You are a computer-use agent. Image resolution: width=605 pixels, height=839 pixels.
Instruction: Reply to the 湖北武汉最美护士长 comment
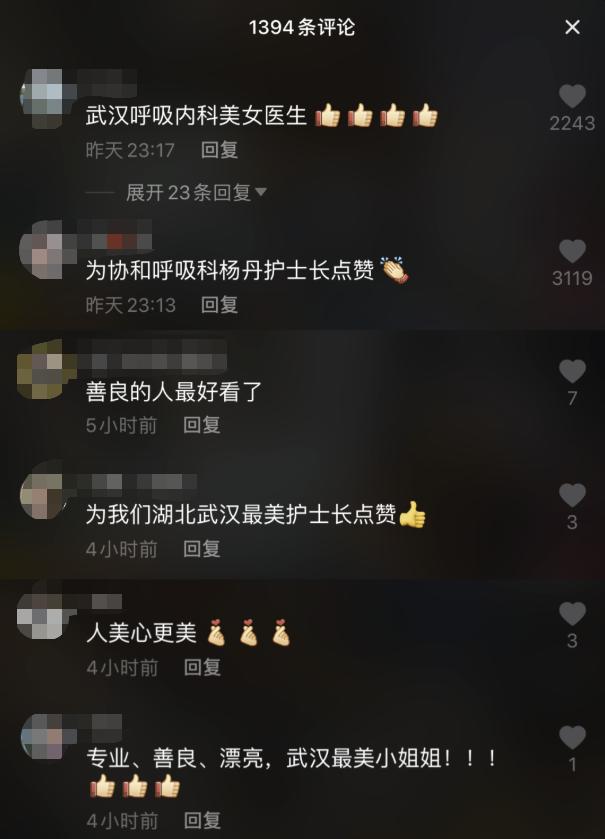pos(201,548)
